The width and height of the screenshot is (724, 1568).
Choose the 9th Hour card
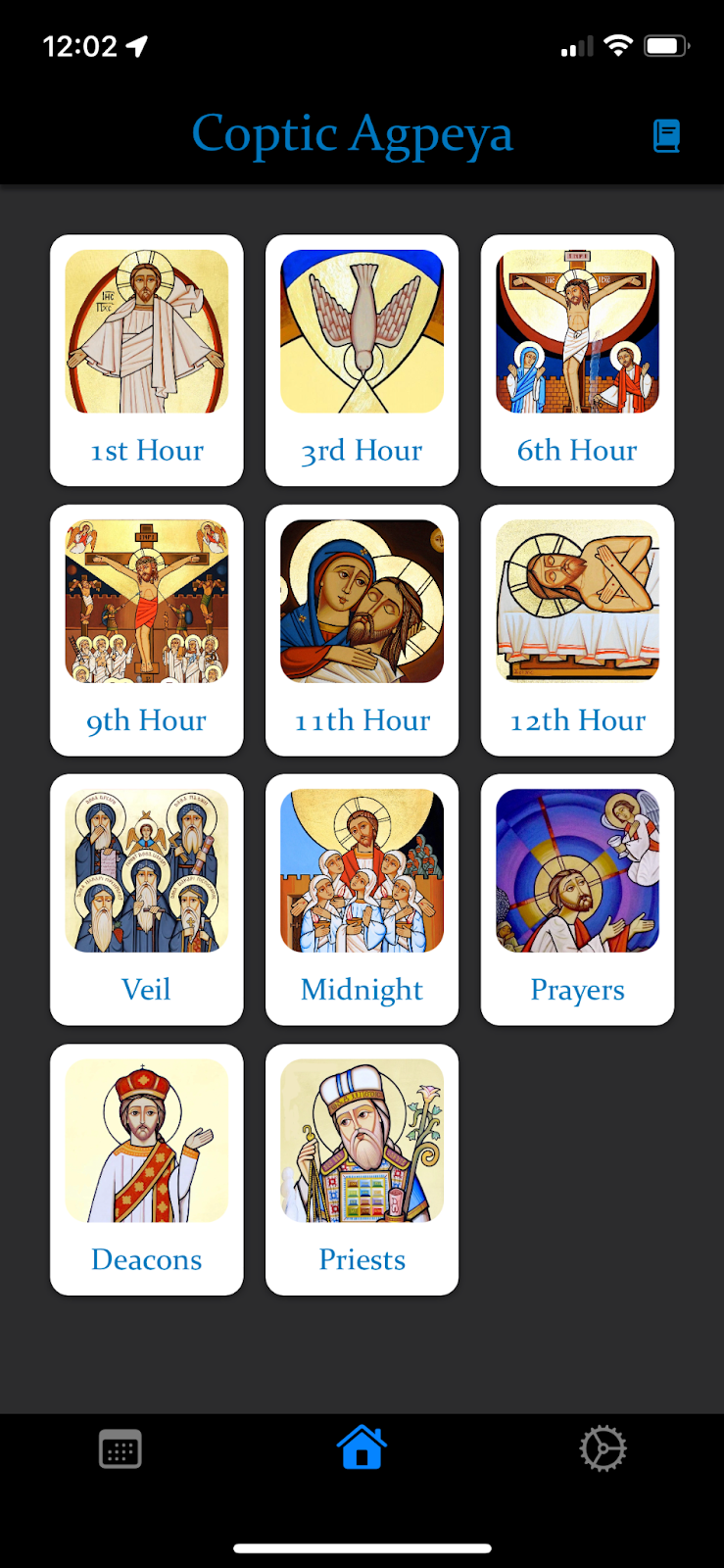147,629
